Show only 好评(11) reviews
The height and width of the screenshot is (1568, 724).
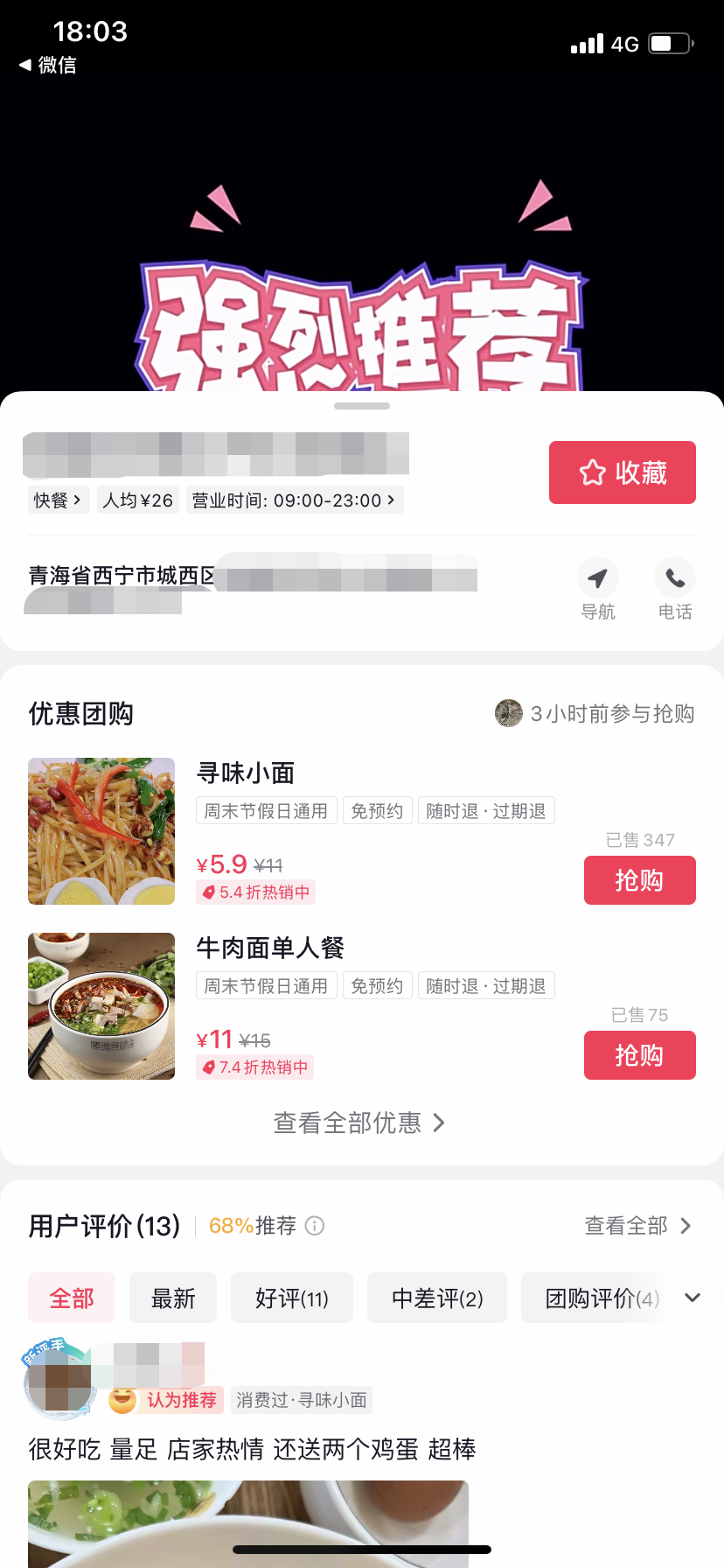[x=292, y=1298]
